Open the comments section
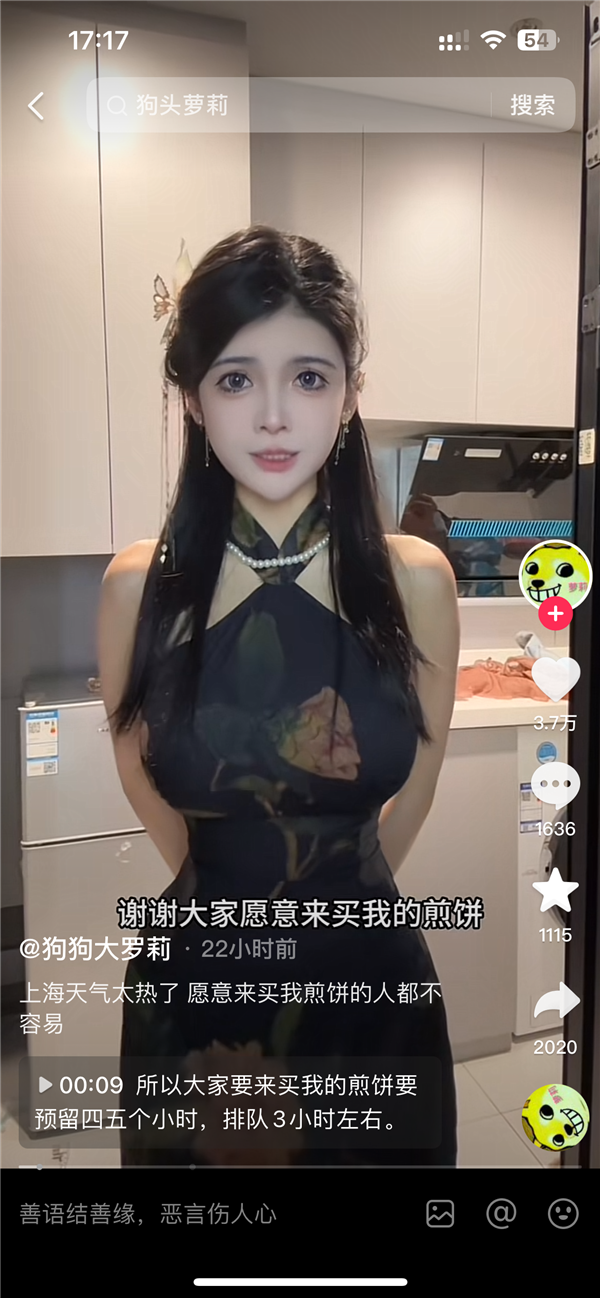600x1298 pixels. pos(555,785)
